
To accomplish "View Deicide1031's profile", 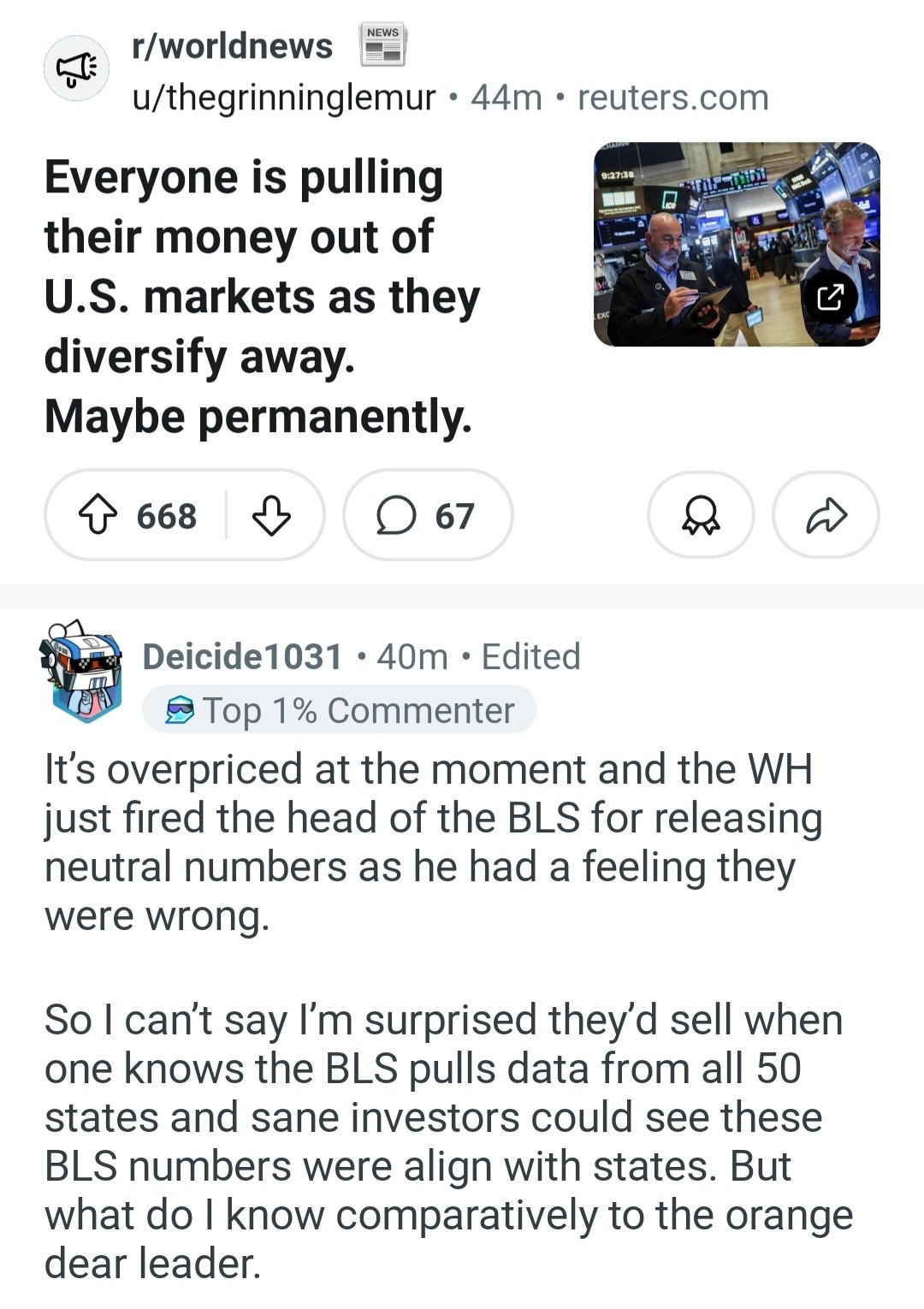I will pos(242,657).
